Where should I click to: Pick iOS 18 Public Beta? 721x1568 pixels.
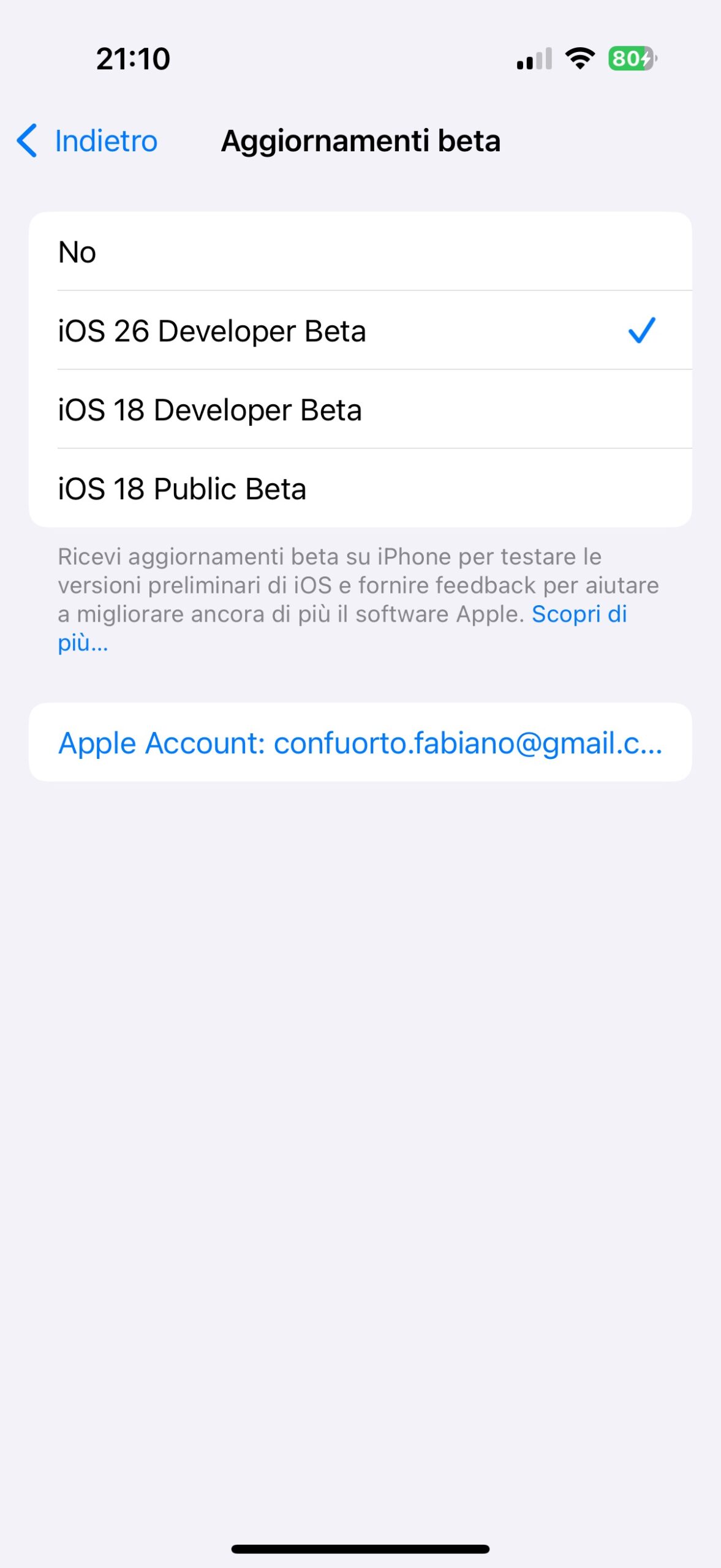pos(360,488)
